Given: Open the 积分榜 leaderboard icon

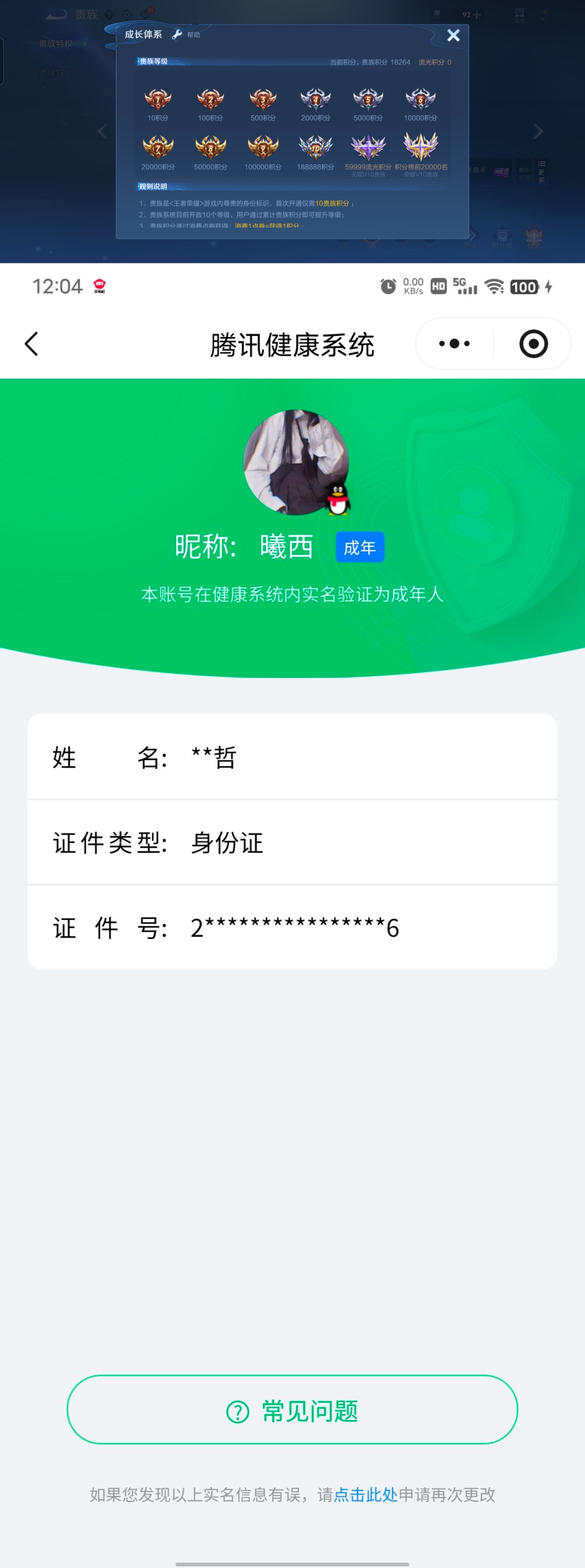Looking at the screenshot, I should [502, 234].
